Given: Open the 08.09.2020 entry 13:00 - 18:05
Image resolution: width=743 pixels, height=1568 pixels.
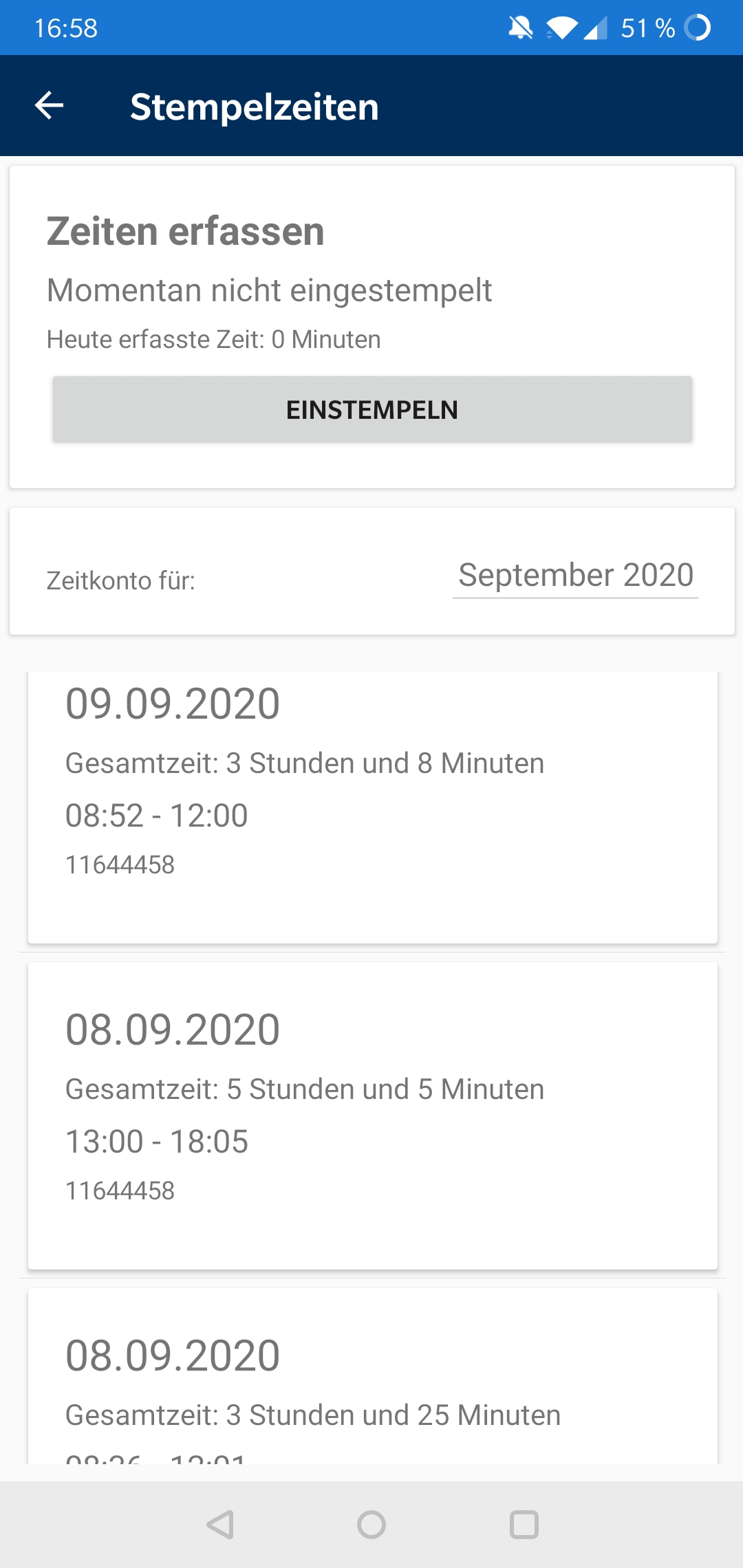Looking at the screenshot, I should [373, 1115].
